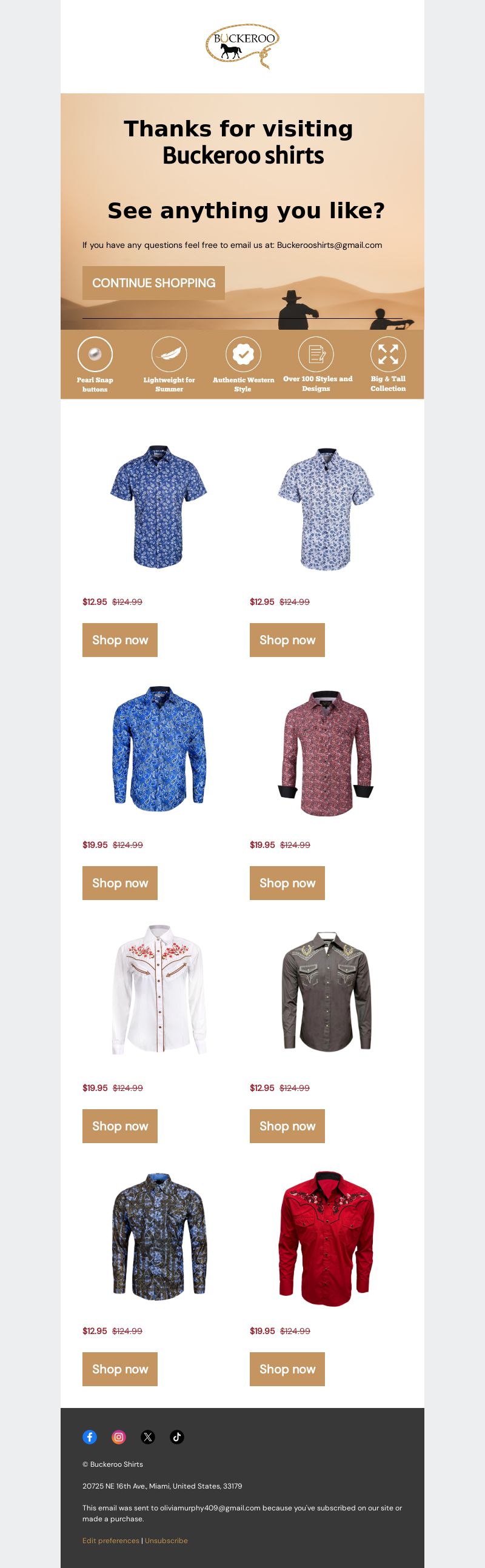Tap the CONTINUE SHOPPING button
This screenshot has height=1568, width=485.
pos(153,283)
